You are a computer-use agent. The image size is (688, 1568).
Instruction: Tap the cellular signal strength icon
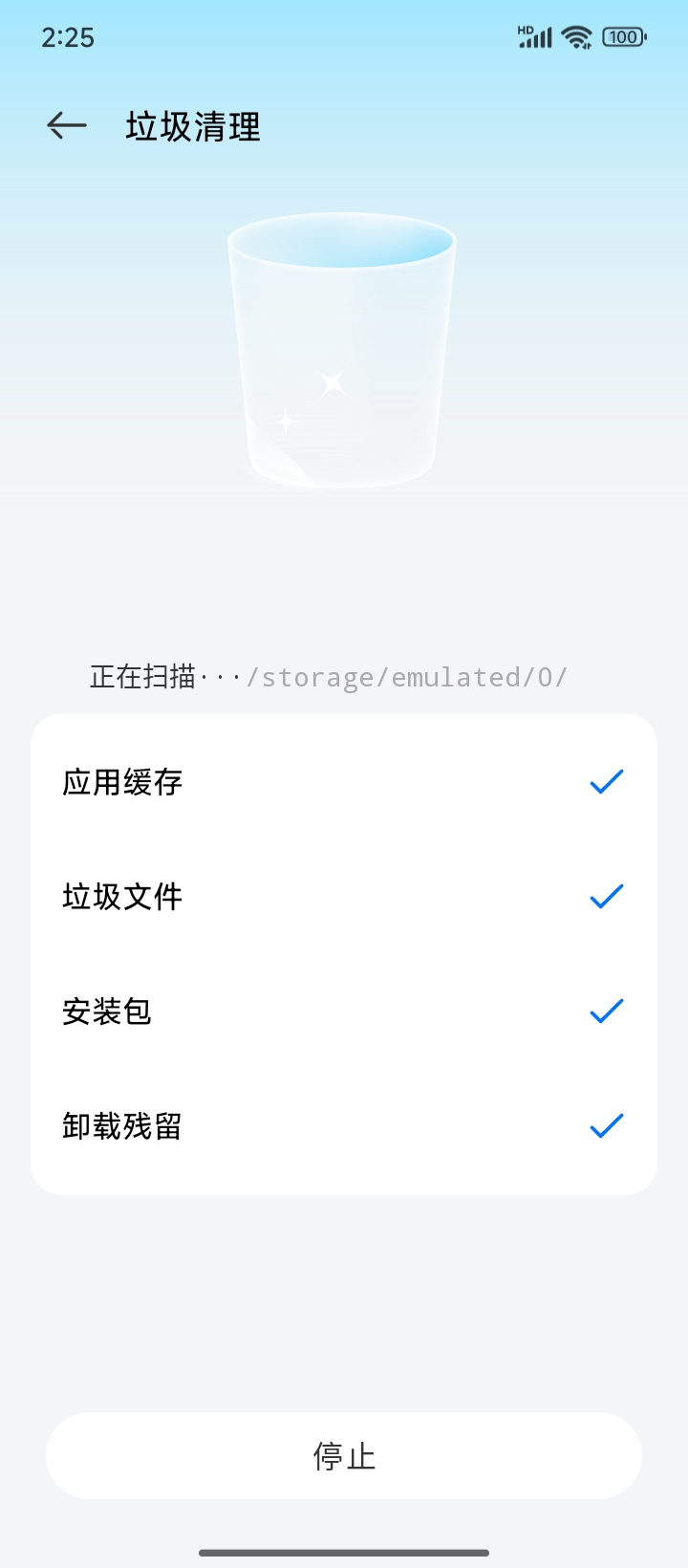(537, 38)
